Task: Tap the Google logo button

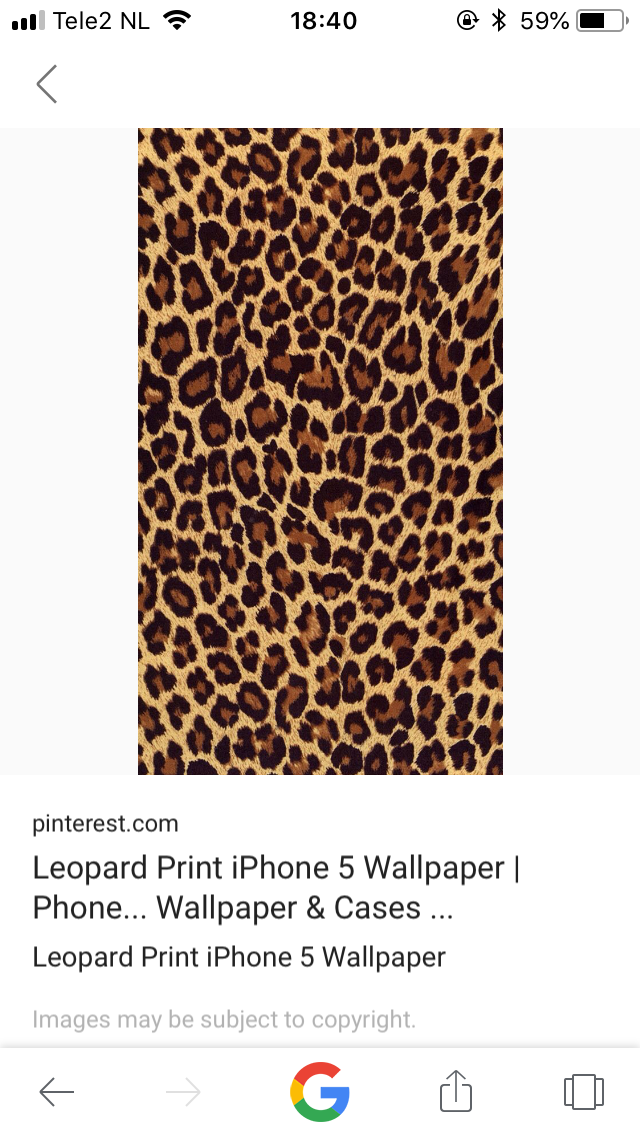Action: [320, 1092]
